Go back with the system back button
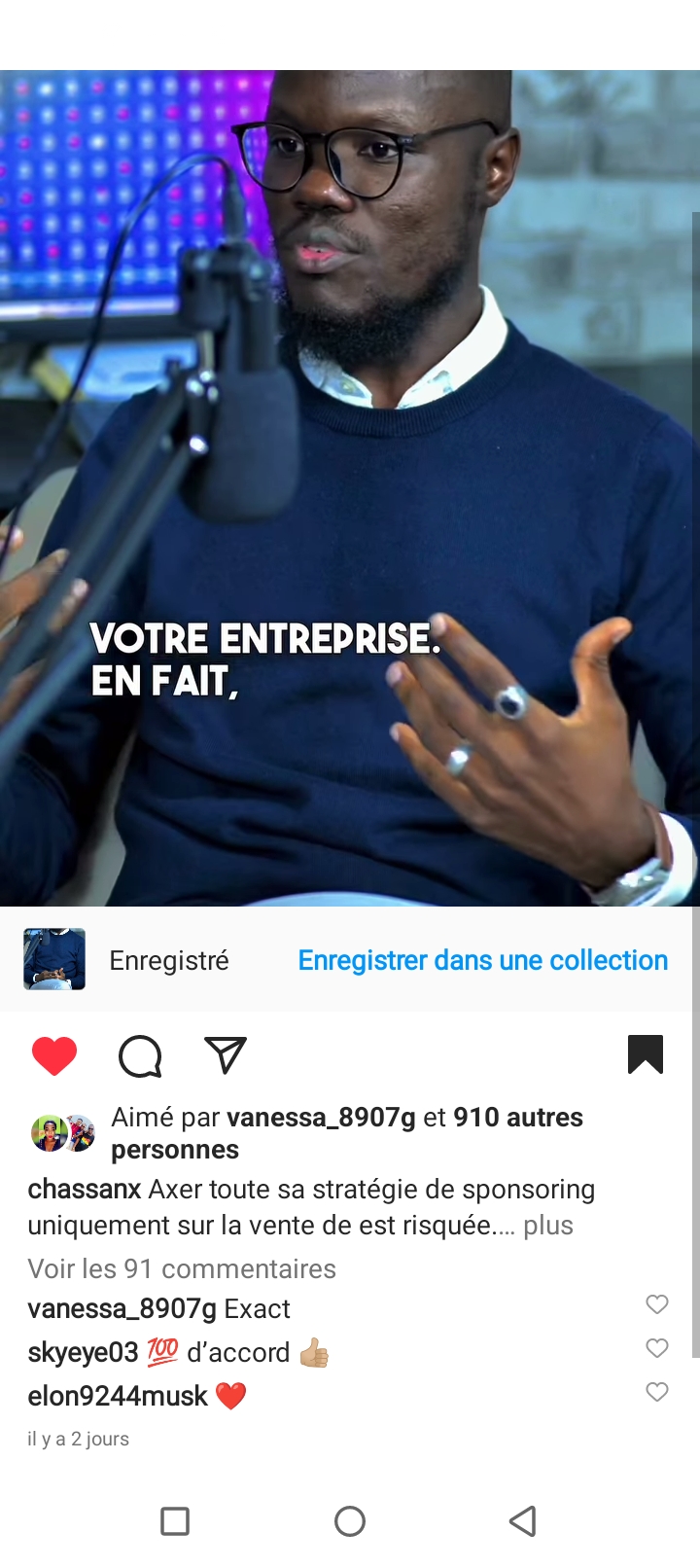 coord(523,1520)
